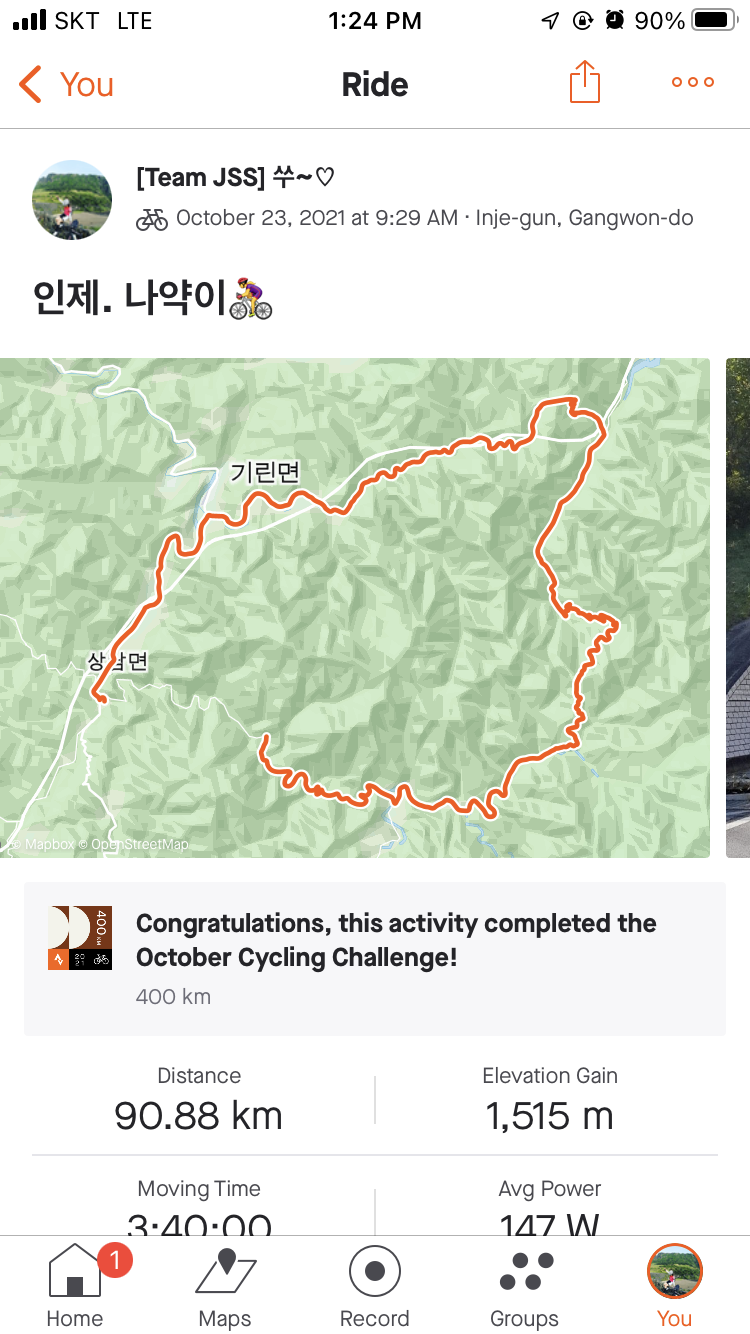Switch to the Maps tab

click(x=225, y=1286)
